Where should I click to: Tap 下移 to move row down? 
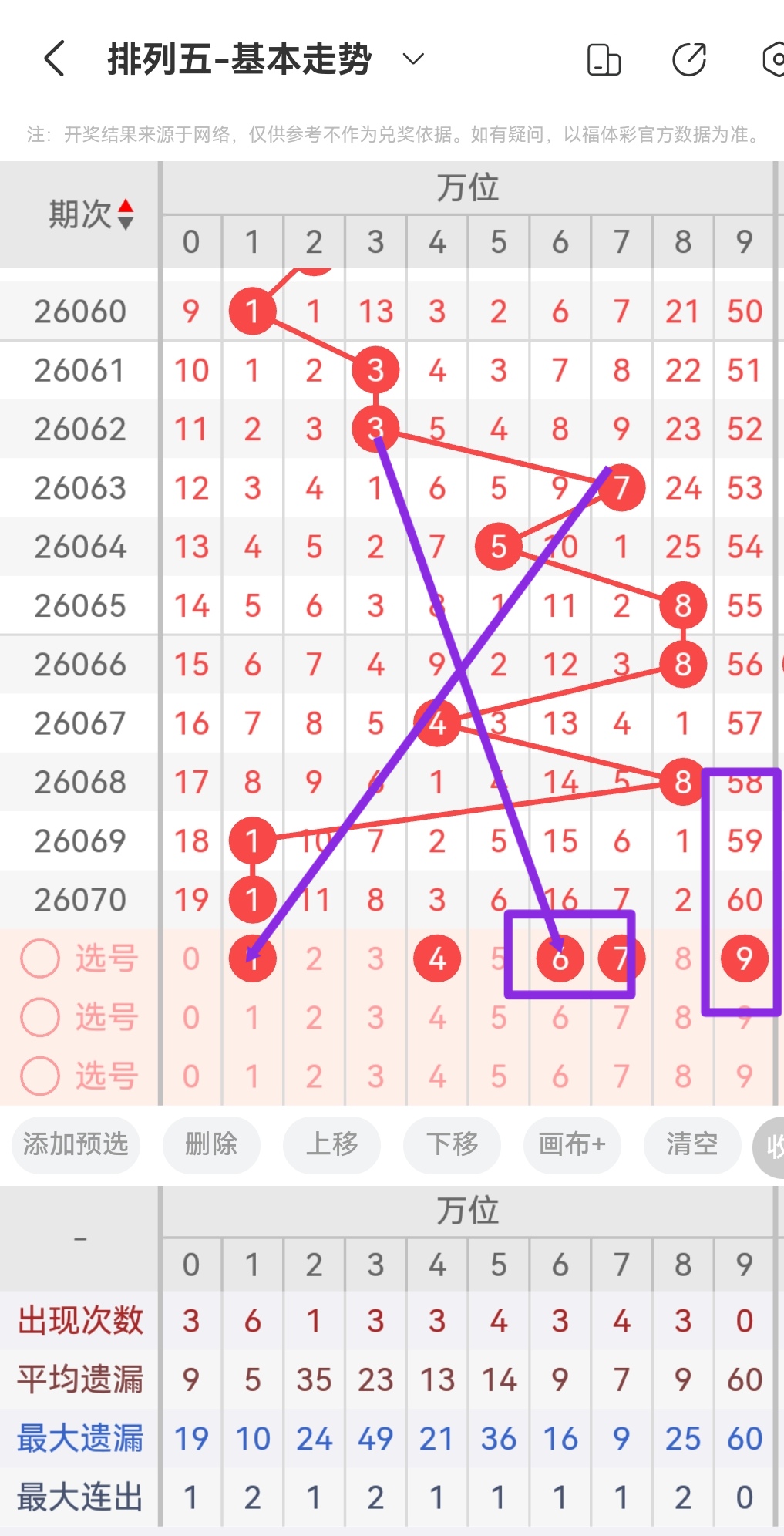(x=452, y=1146)
